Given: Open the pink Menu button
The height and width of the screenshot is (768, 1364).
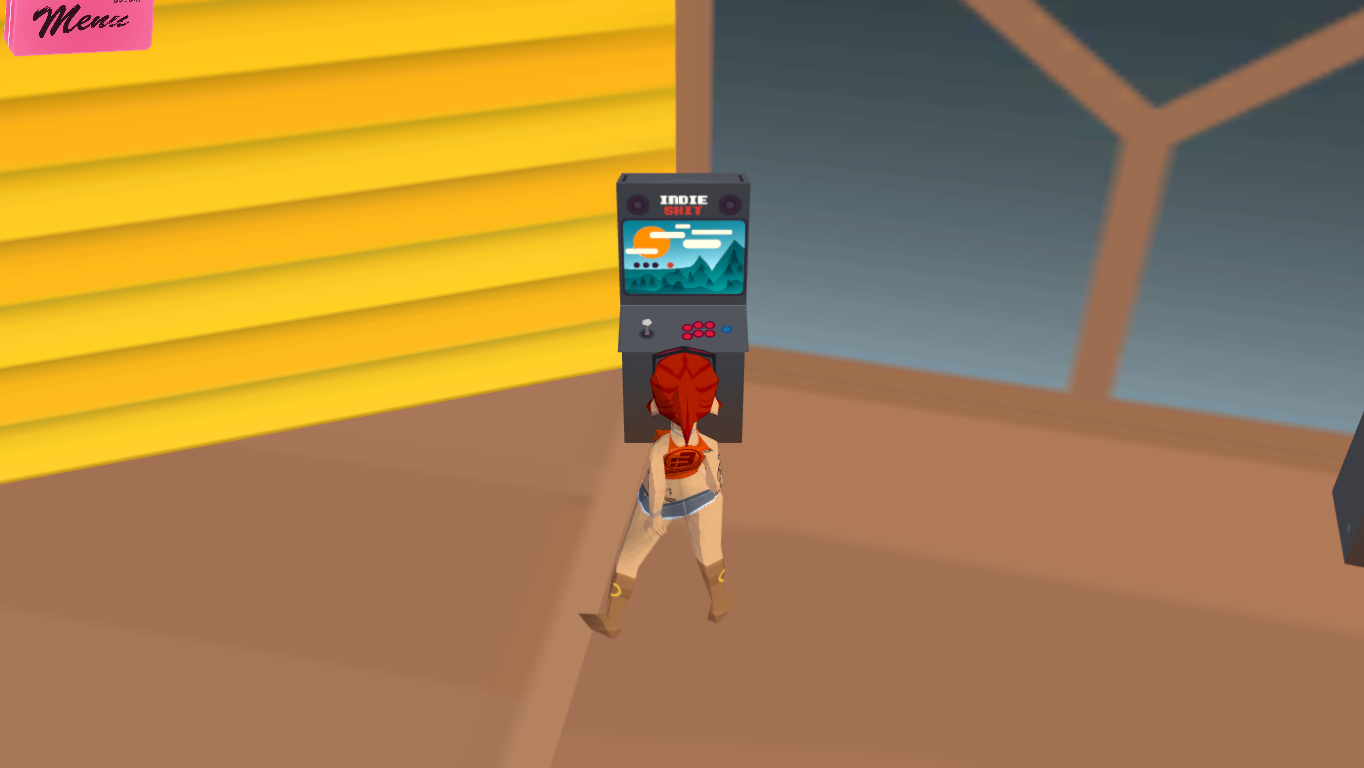Looking at the screenshot, I should (80, 22).
